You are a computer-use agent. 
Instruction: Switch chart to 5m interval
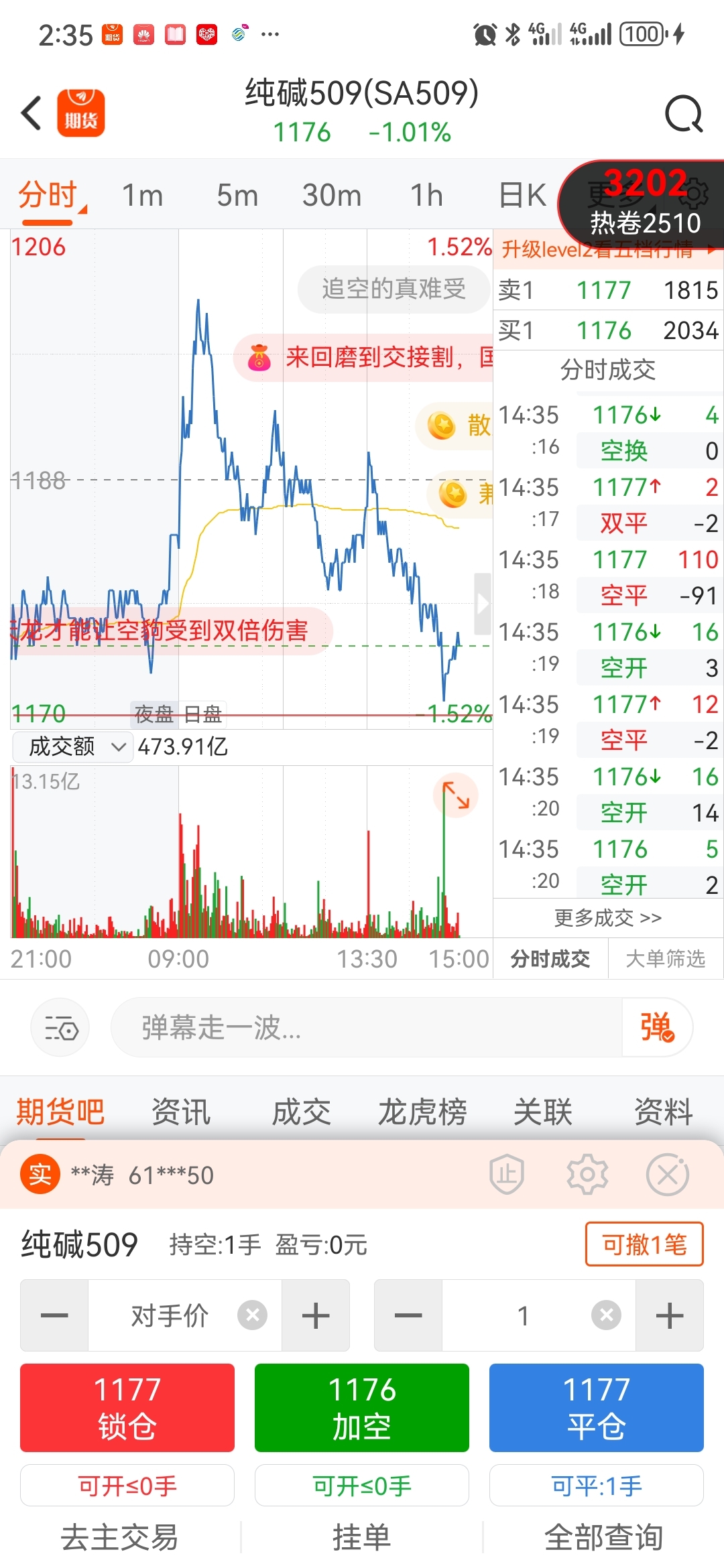[237, 196]
